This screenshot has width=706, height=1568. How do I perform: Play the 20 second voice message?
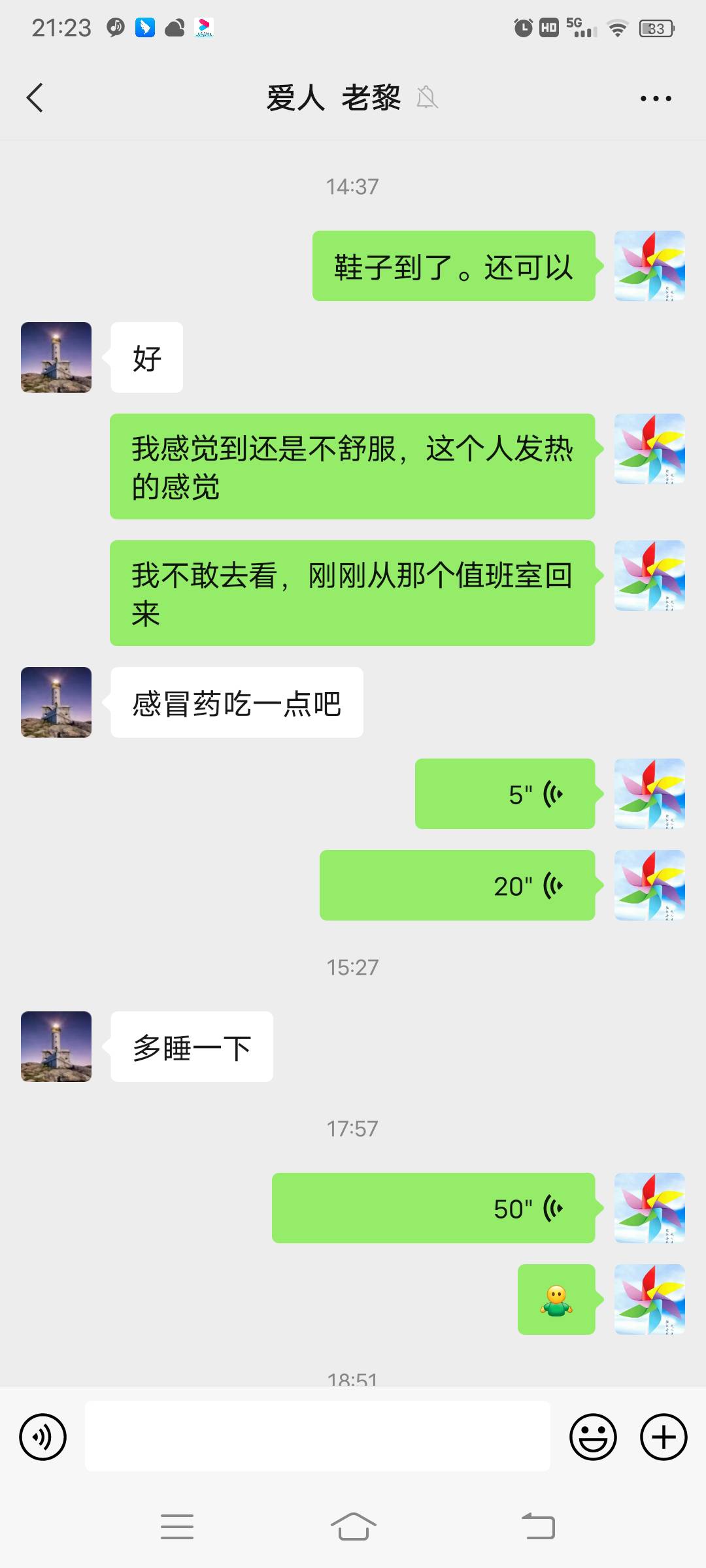click(x=458, y=885)
